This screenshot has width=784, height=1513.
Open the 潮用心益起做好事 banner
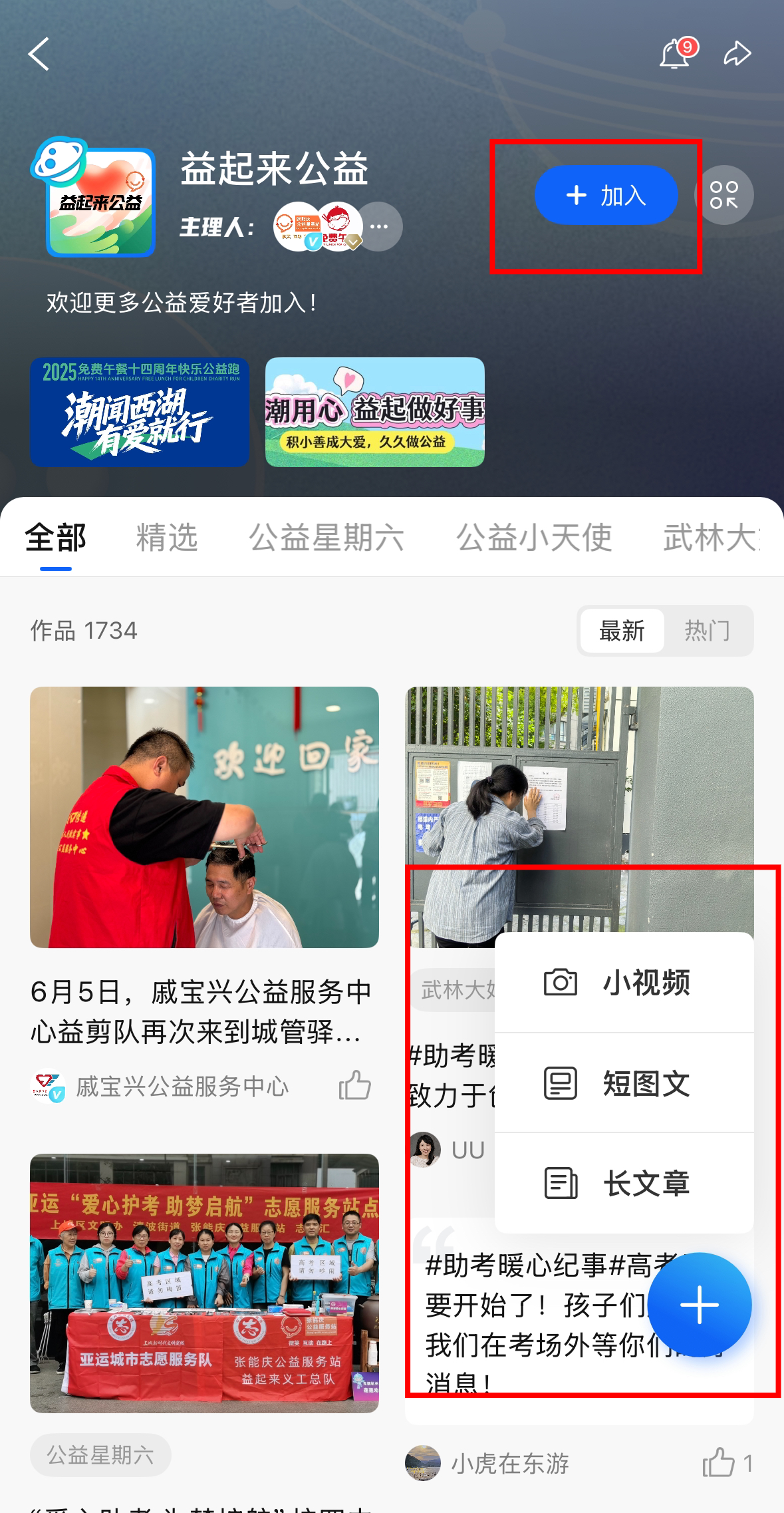pos(375,412)
